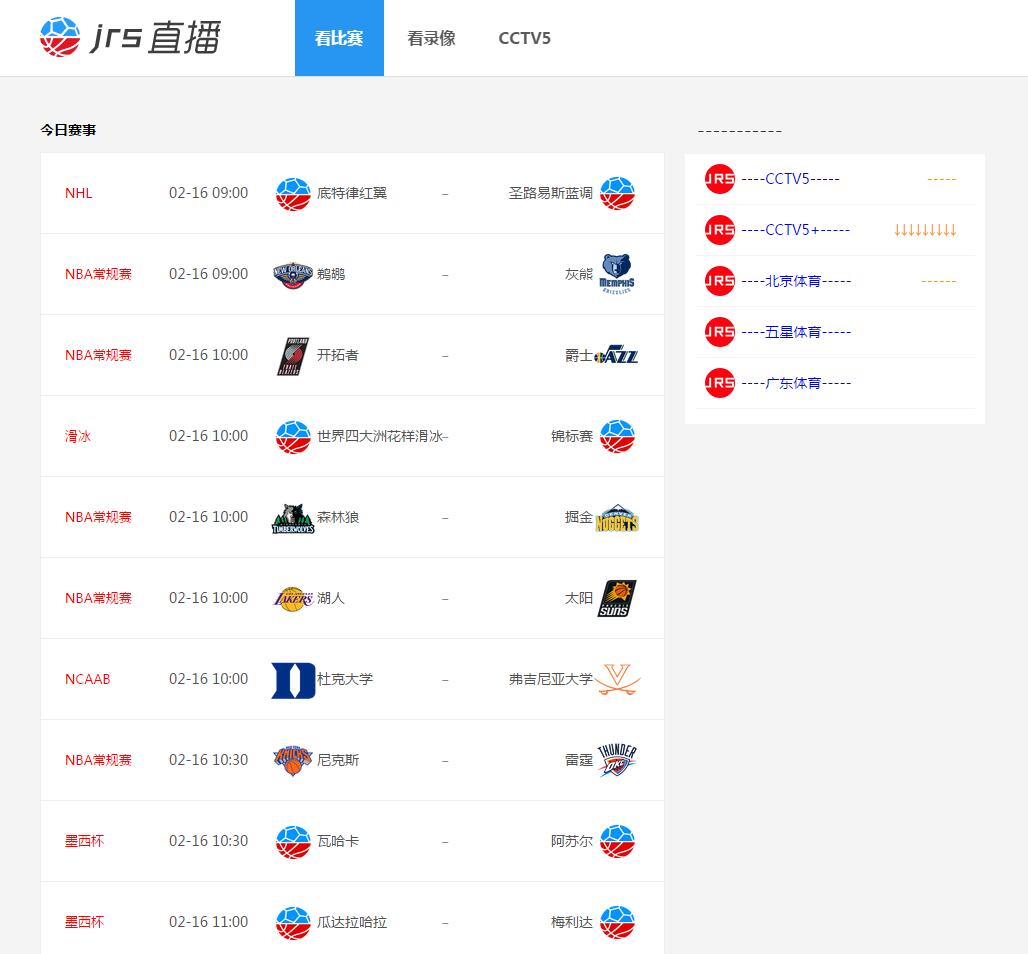
Task: Open the 瓦哈卡 vs 阿苏尔 墨西杯 match
Action: coord(352,841)
